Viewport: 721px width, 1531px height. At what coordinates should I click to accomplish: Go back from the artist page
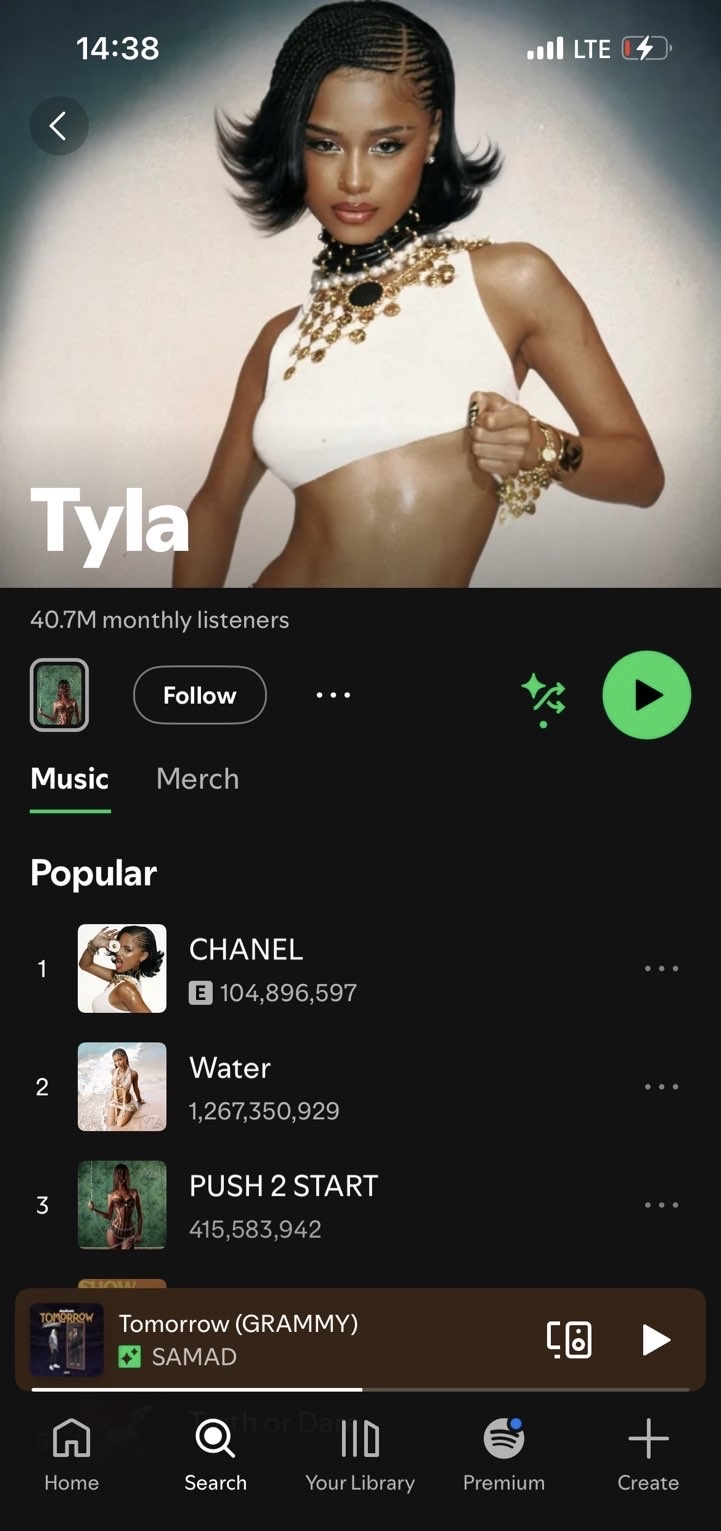click(59, 126)
